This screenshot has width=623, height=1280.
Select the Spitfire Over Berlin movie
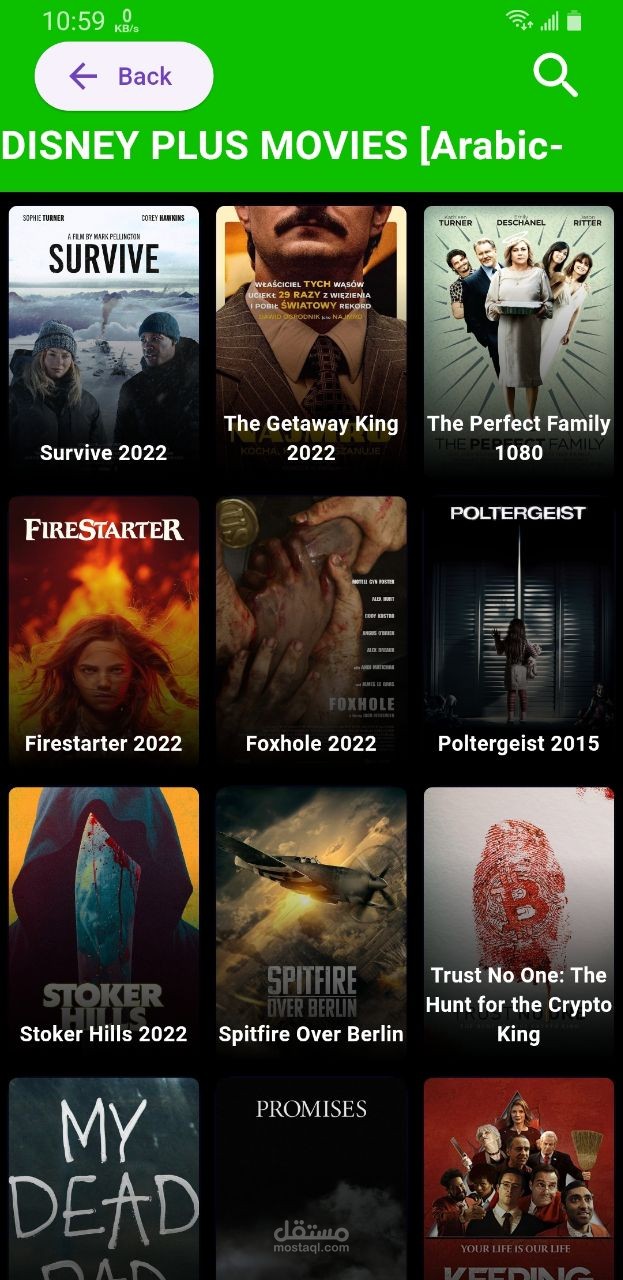click(311, 922)
